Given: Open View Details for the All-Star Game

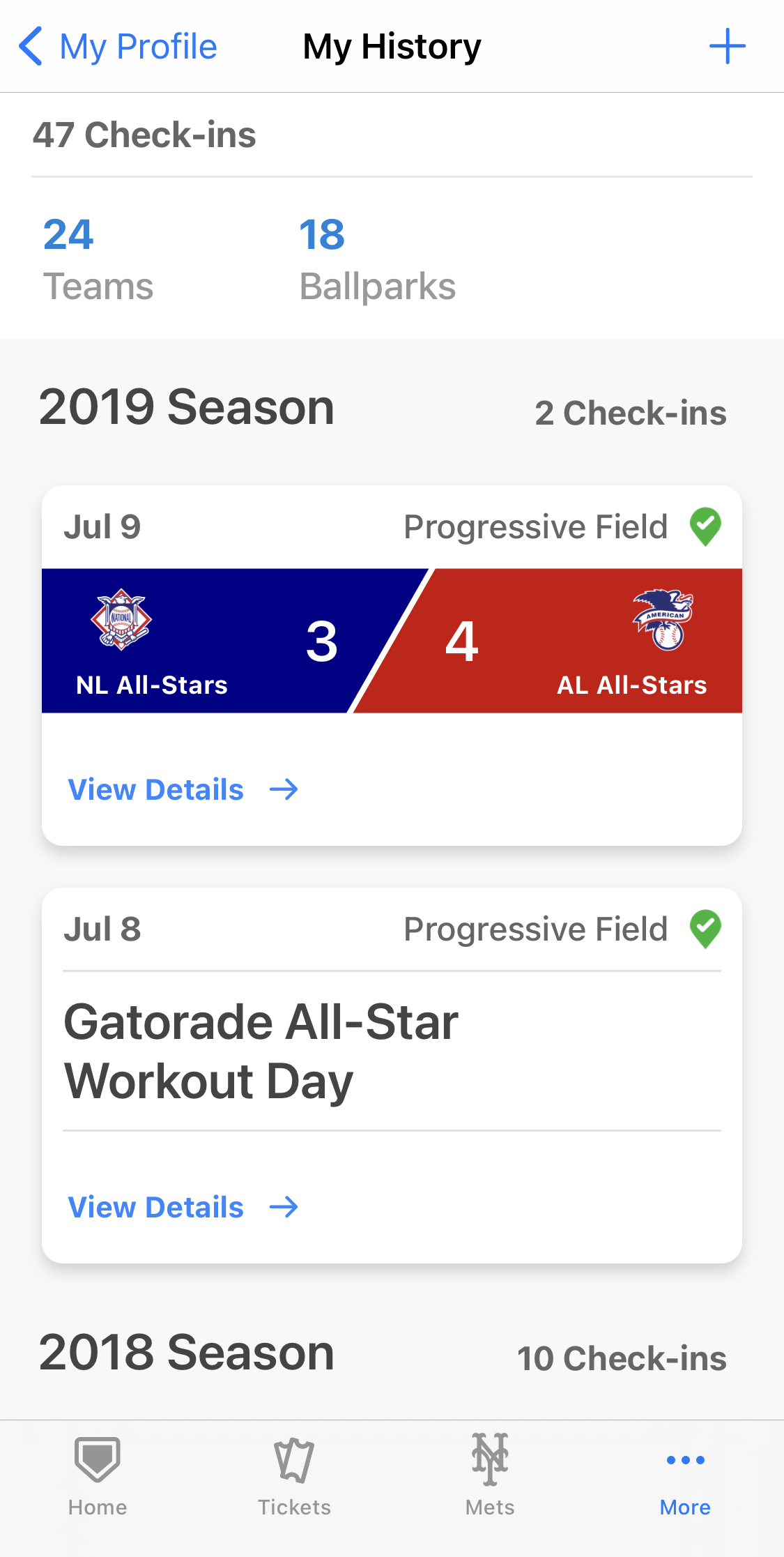Looking at the screenshot, I should point(155,789).
